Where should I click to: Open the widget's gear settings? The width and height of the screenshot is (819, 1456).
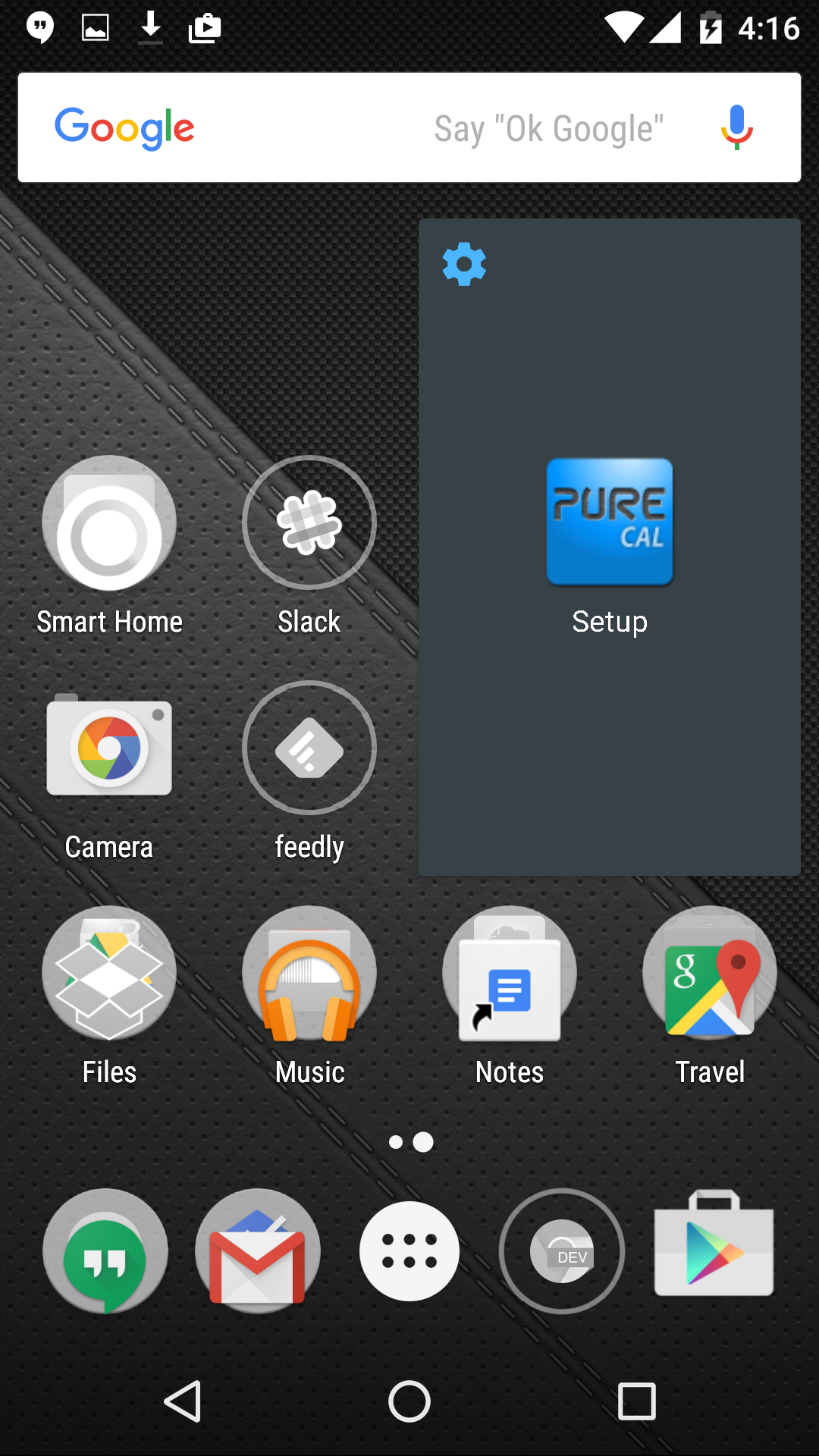463,264
